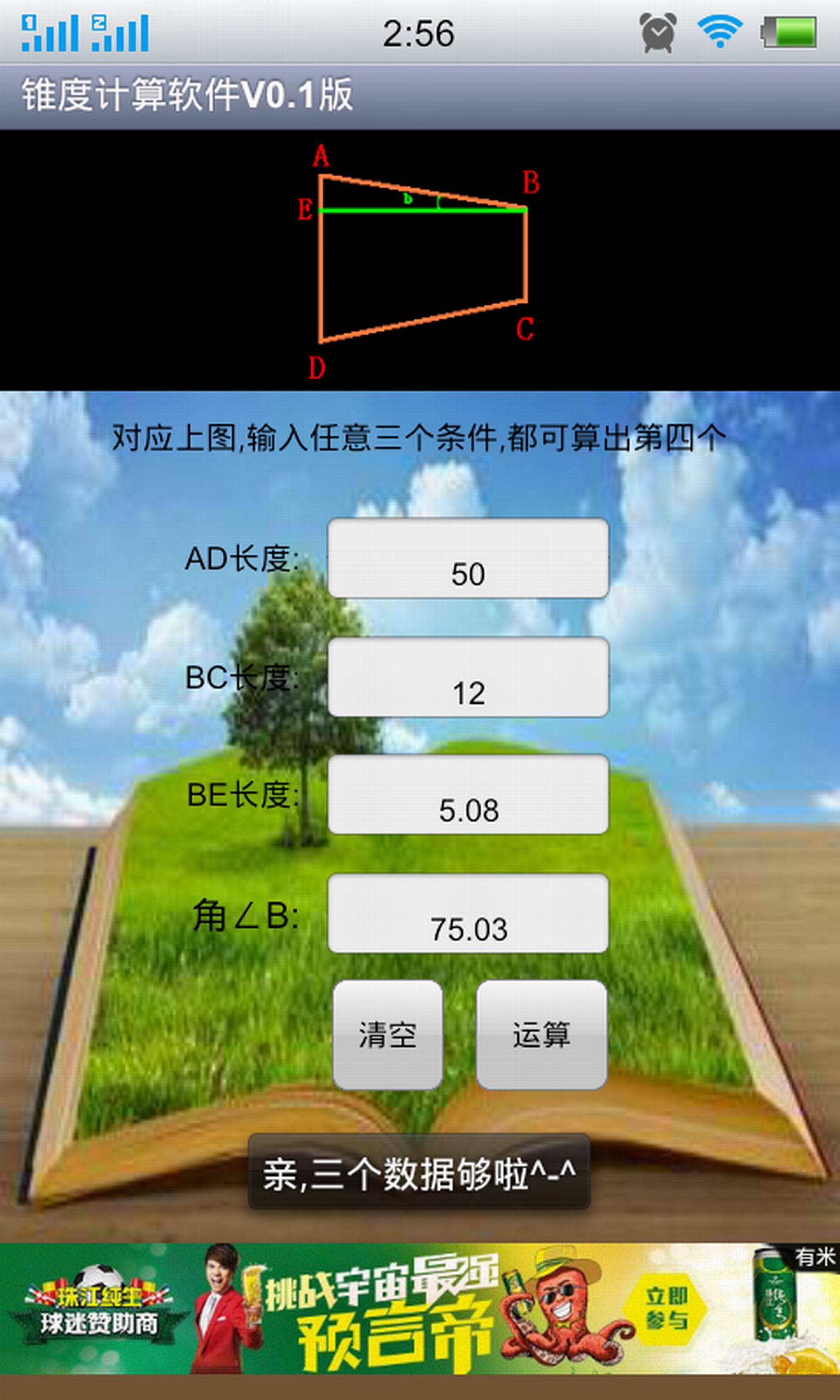Edit the AD长度 input field
840x1400 pixels.
pyautogui.click(x=468, y=558)
